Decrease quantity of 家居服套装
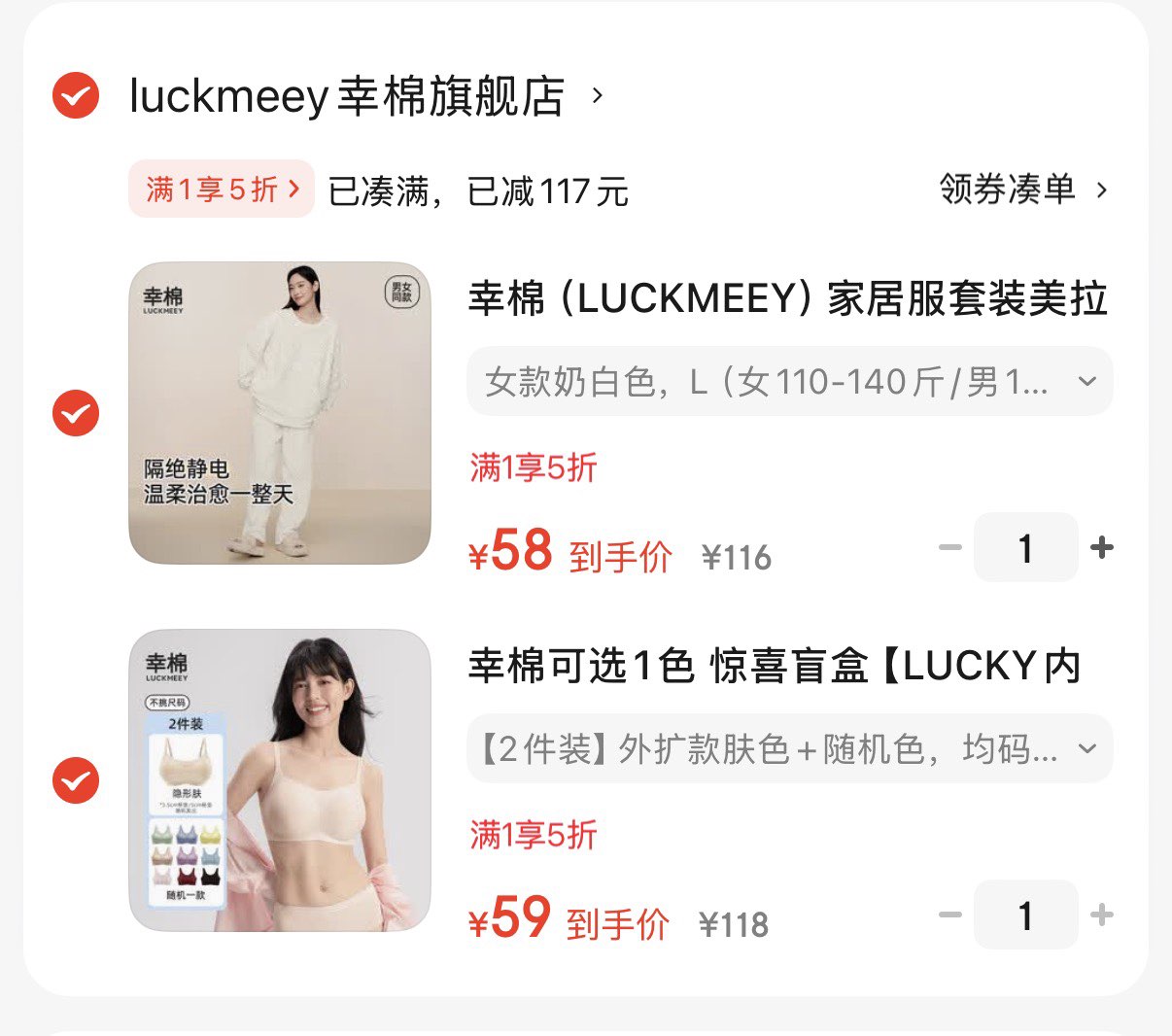The image size is (1172, 1036). (949, 548)
